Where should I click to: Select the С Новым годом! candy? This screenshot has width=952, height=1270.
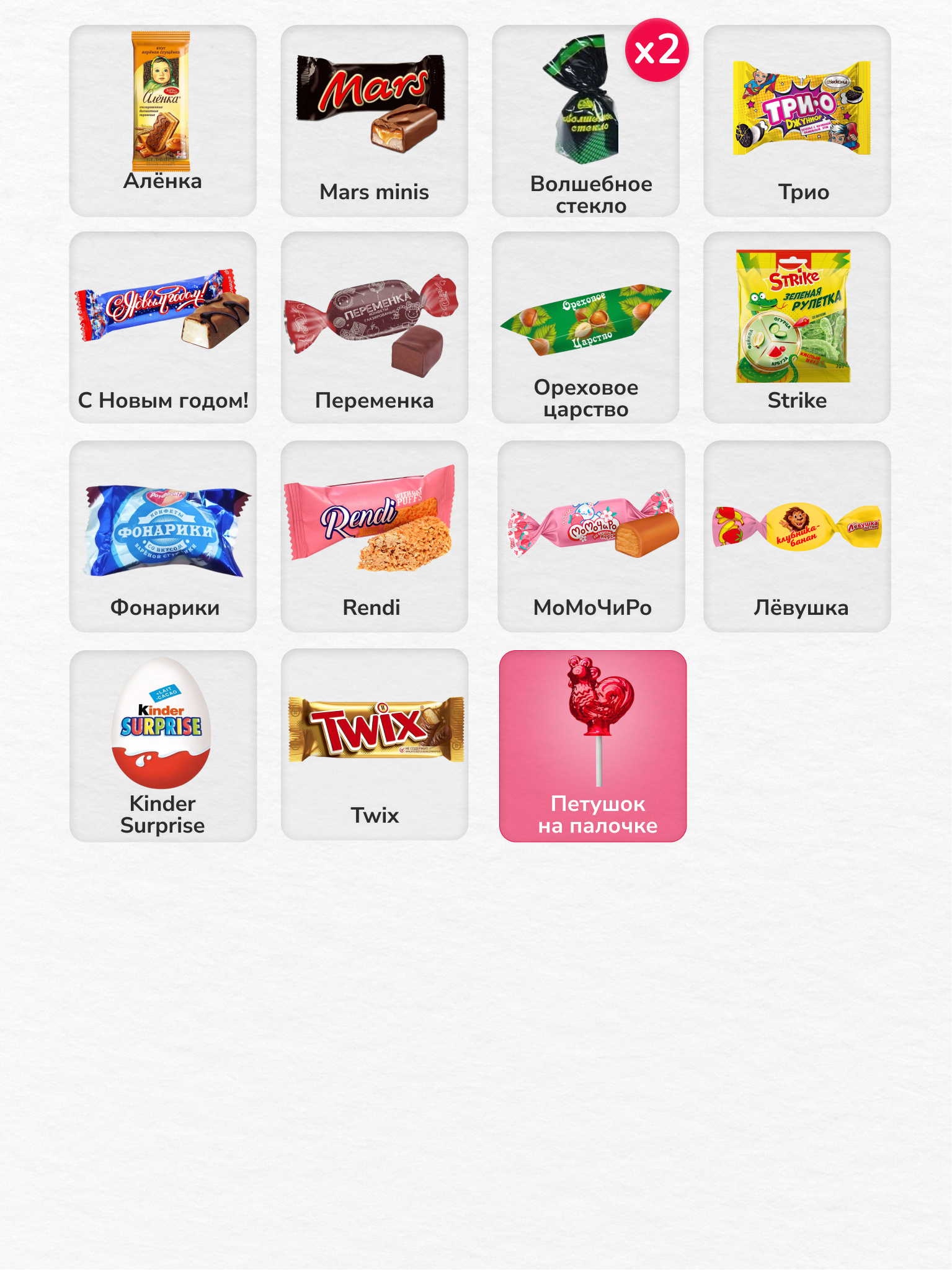(x=162, y=328)
